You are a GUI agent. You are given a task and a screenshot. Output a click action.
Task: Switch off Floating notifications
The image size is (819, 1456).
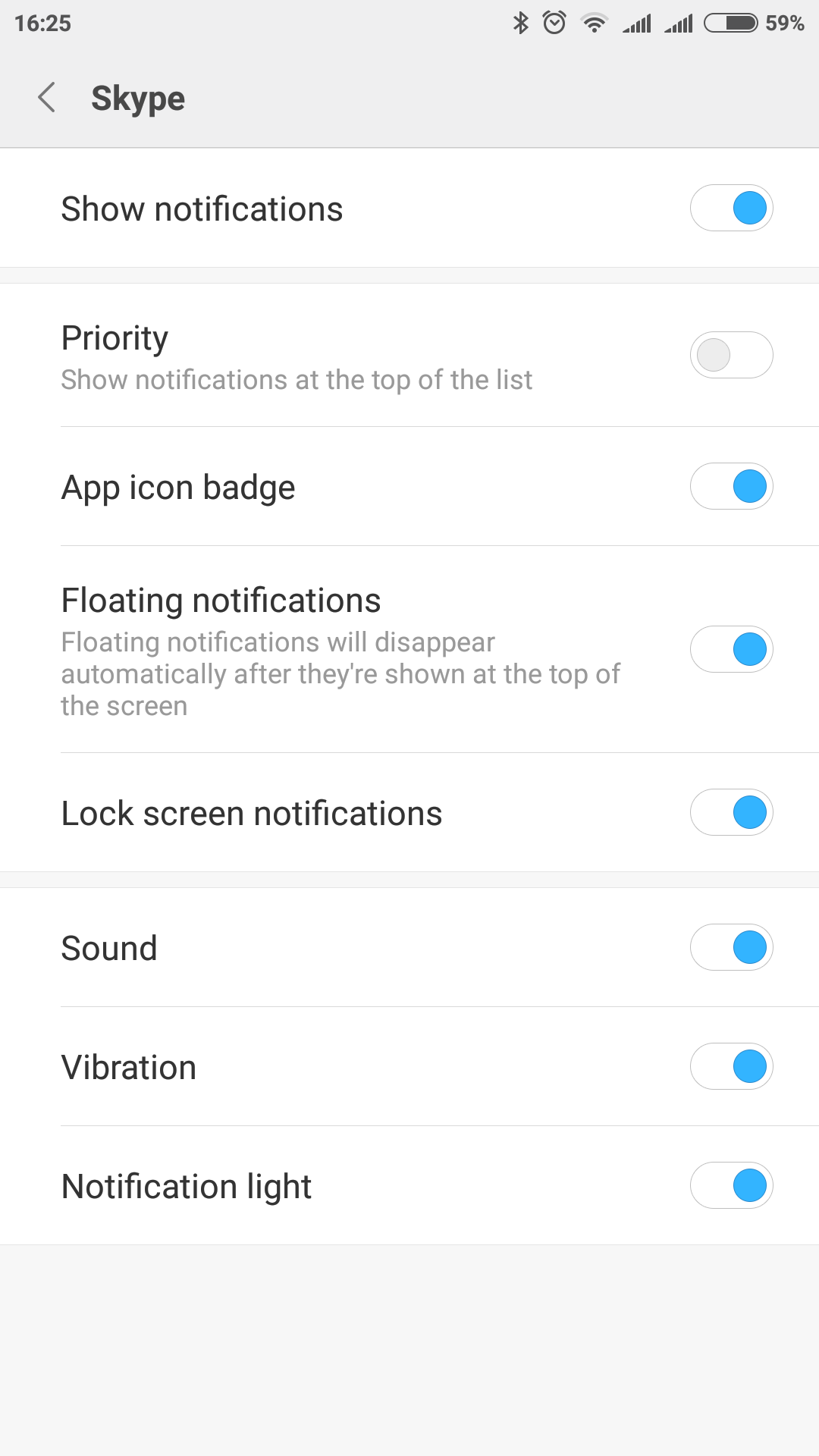click(731, 649)
